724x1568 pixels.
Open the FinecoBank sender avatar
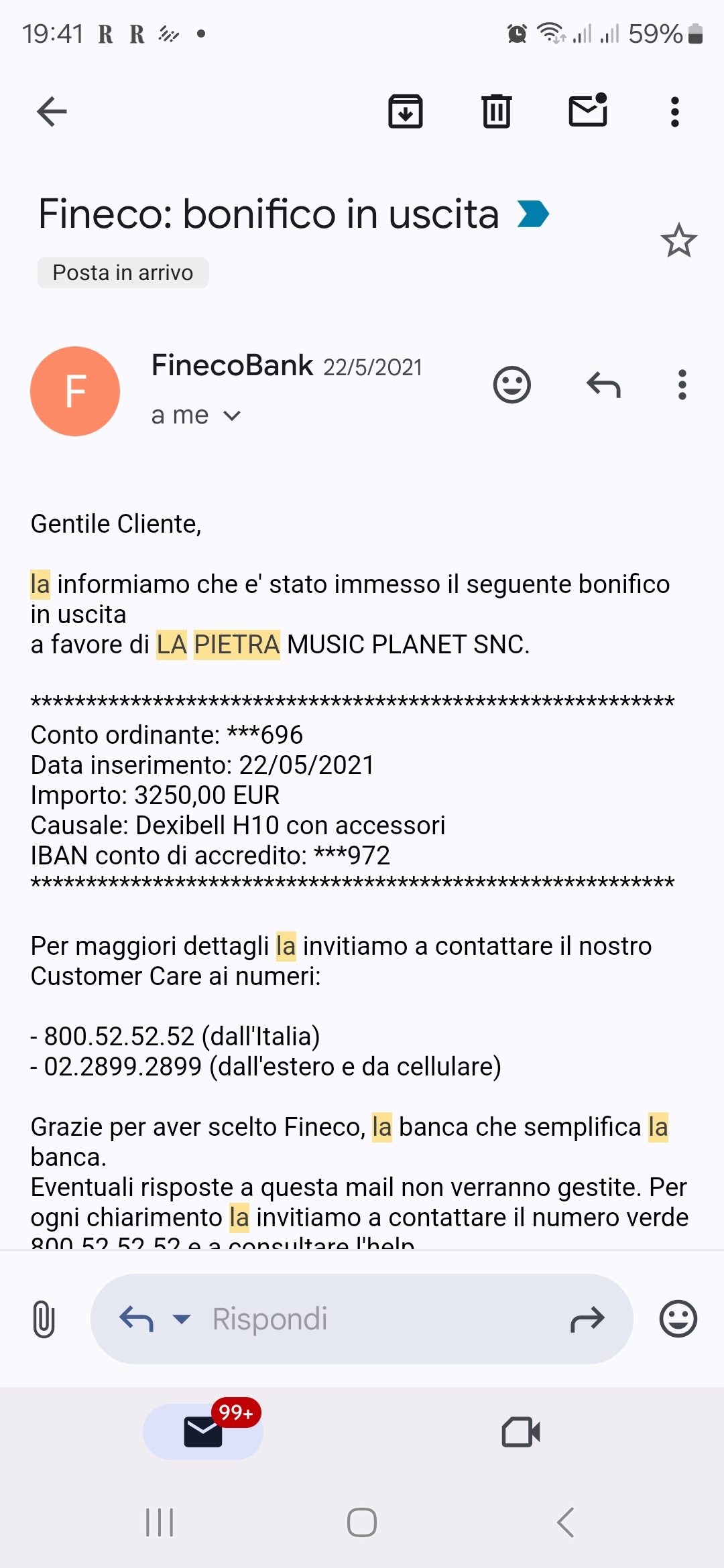pos(75,391)
